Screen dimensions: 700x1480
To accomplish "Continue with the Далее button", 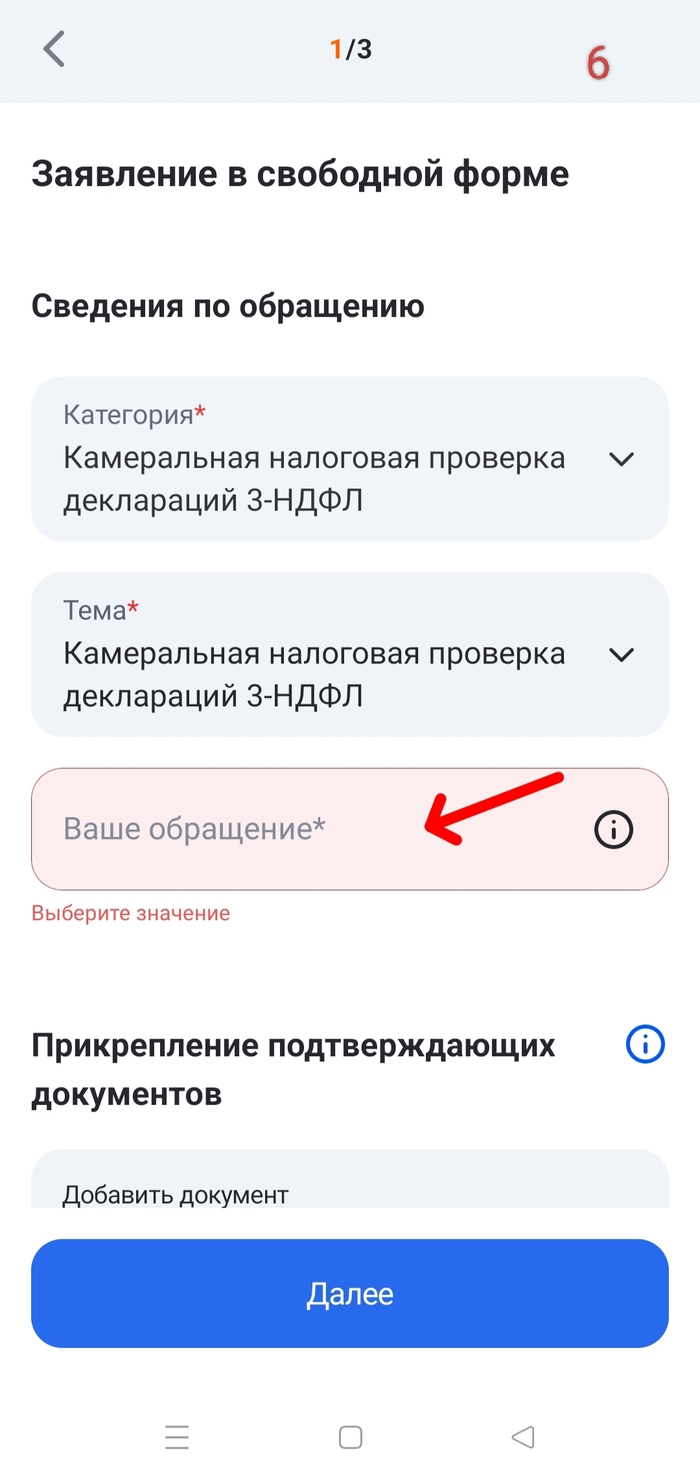I will (350, 1293).
